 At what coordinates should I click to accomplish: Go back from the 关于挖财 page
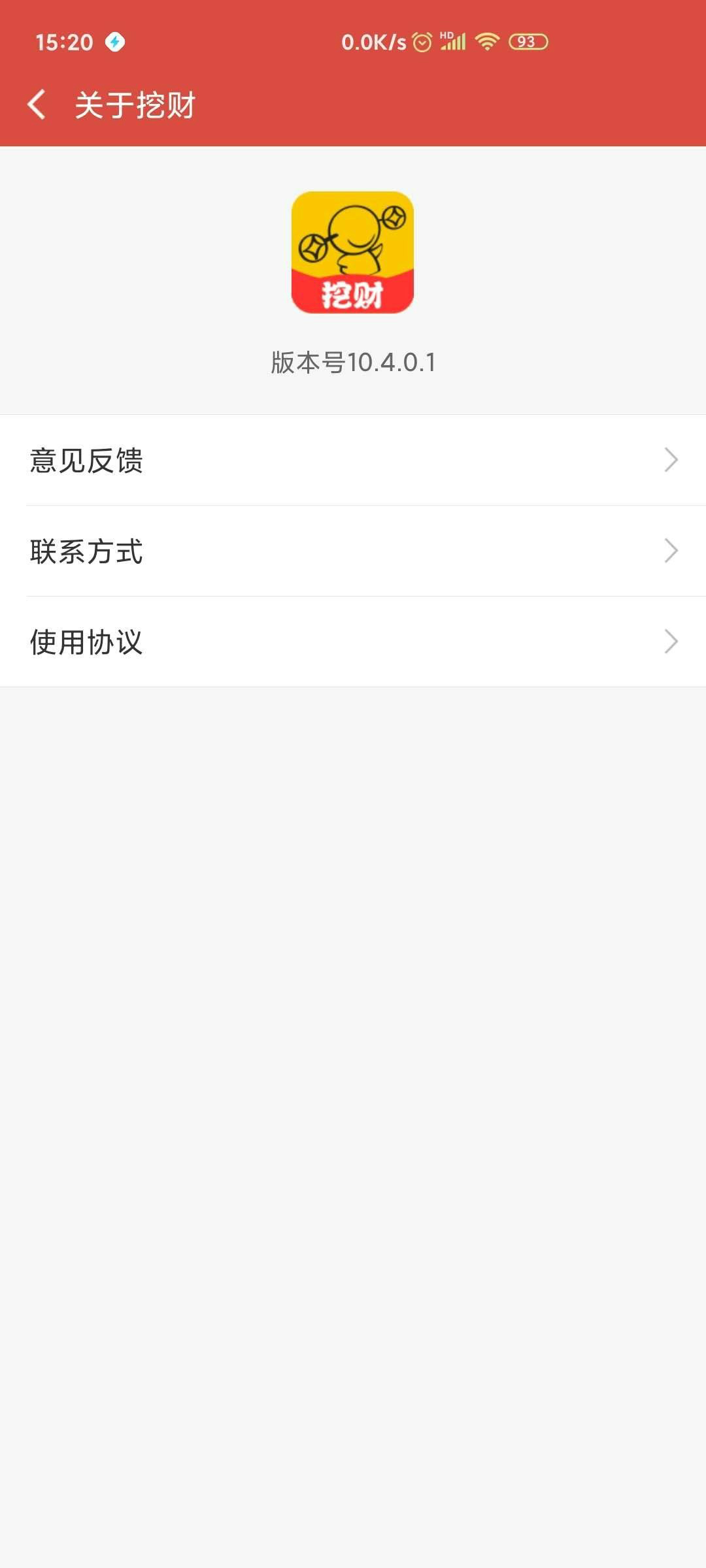pyautogui.click(x=37, y=105)
